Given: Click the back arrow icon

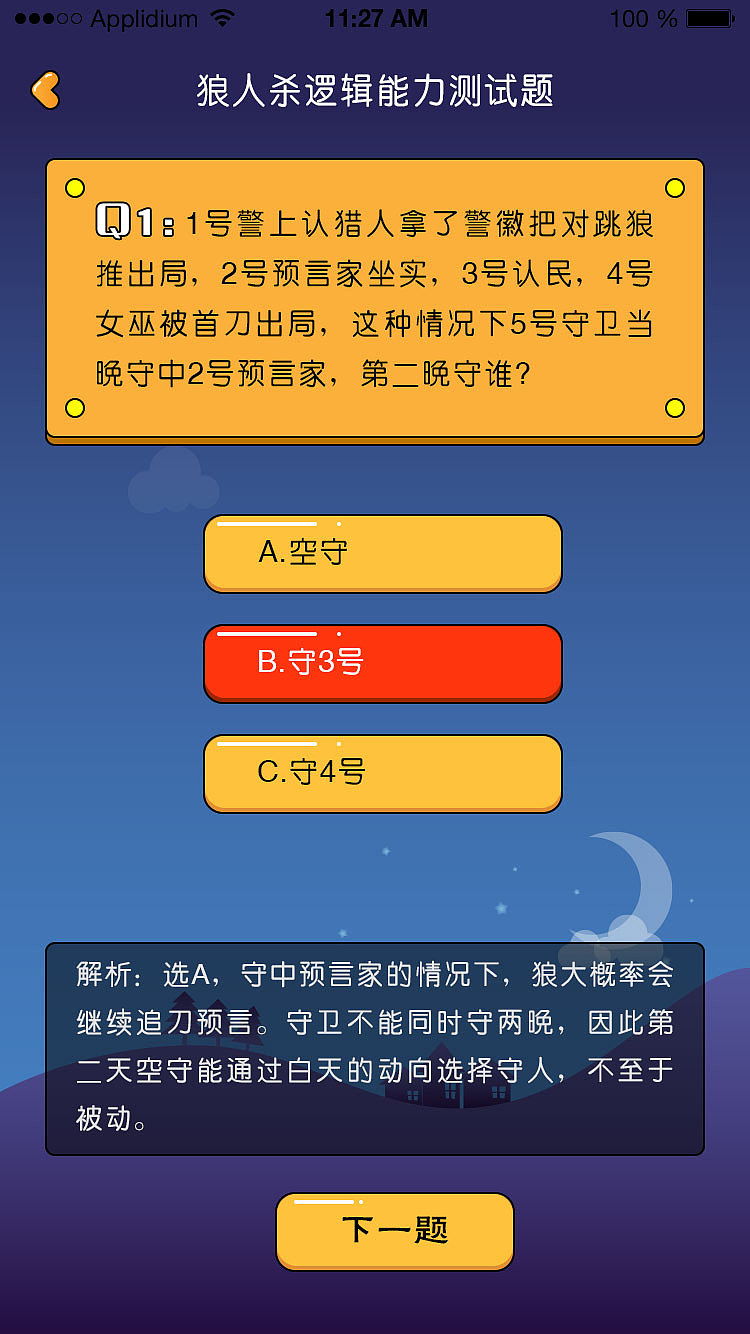Looking at the screenshot, I should click(x=45, y=90).
